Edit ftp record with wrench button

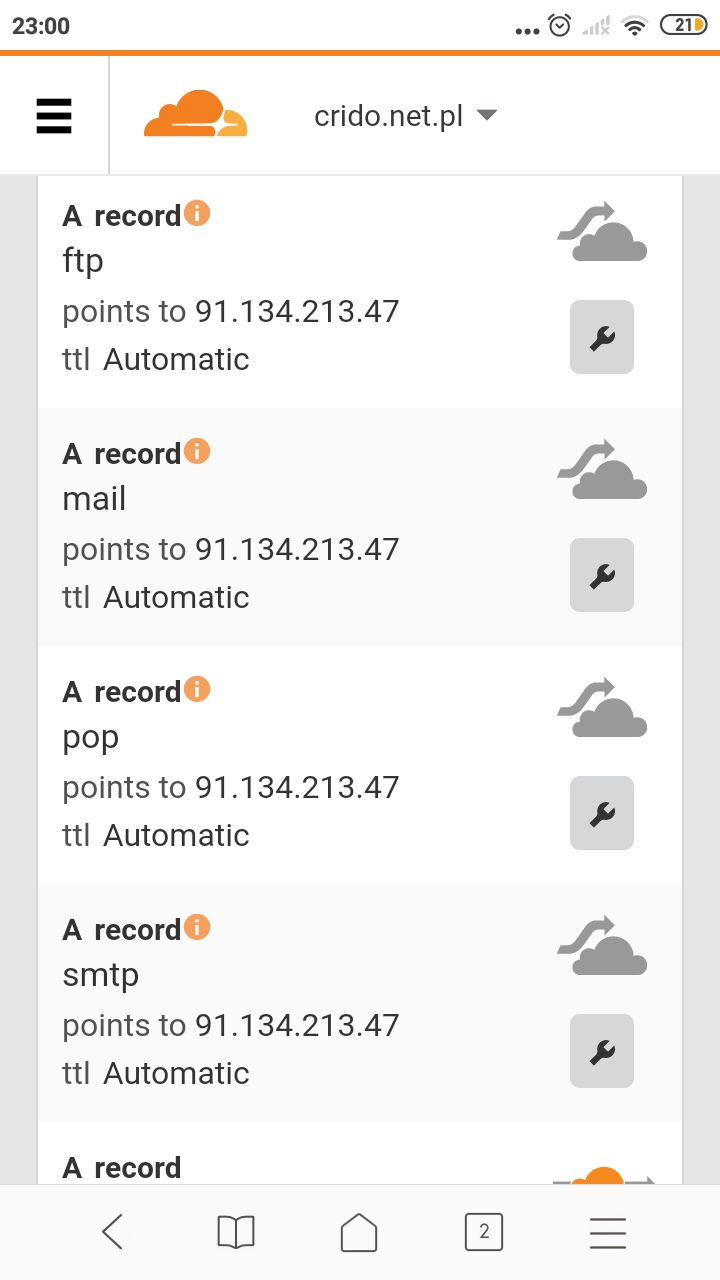[x=602, y=337]
